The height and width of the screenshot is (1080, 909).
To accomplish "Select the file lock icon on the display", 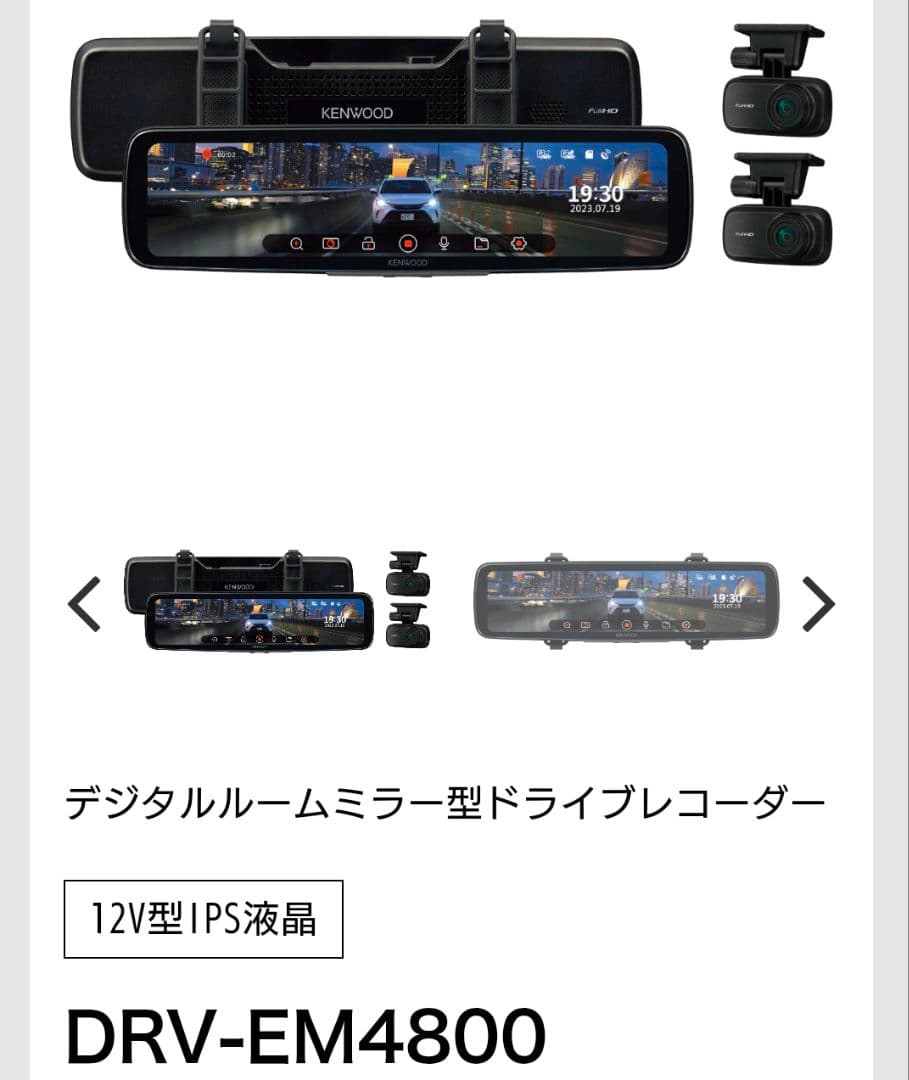I will (x=368, y=243).
